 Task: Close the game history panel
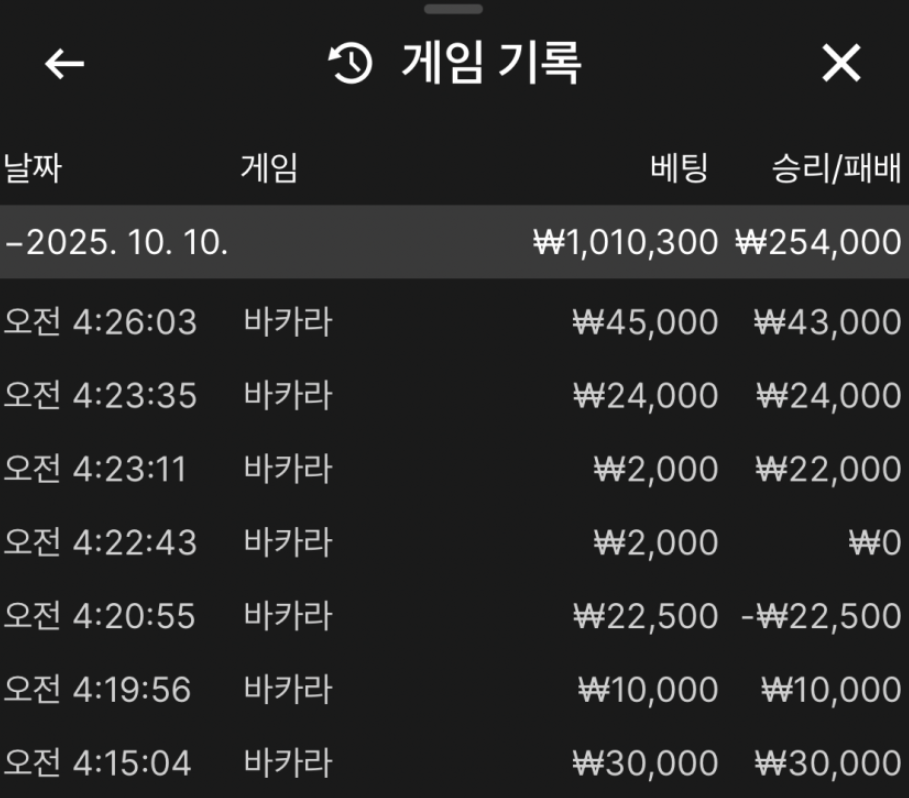(841, 64)
